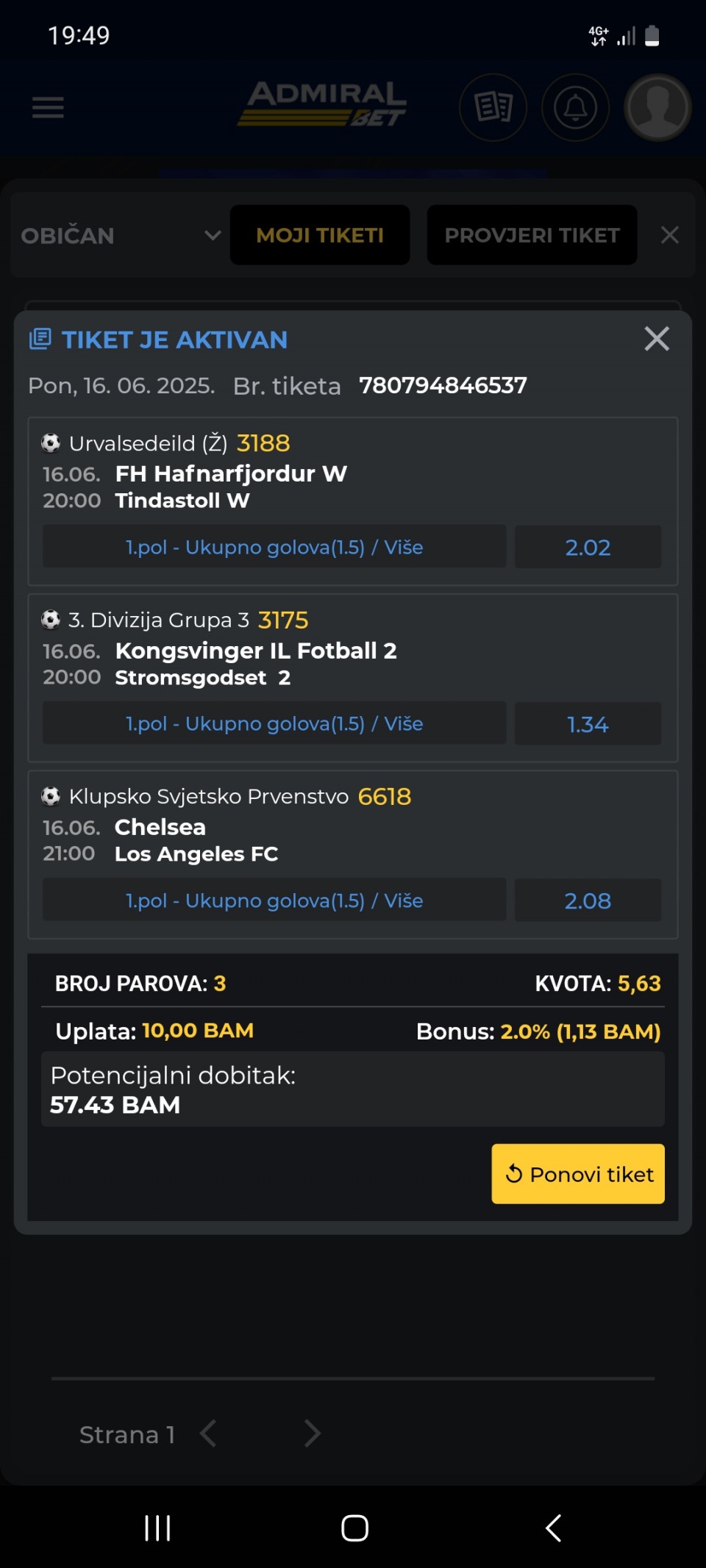Go to the previous page of tickets
This screenshot has width=706, height=1568.
[209, 1433]
